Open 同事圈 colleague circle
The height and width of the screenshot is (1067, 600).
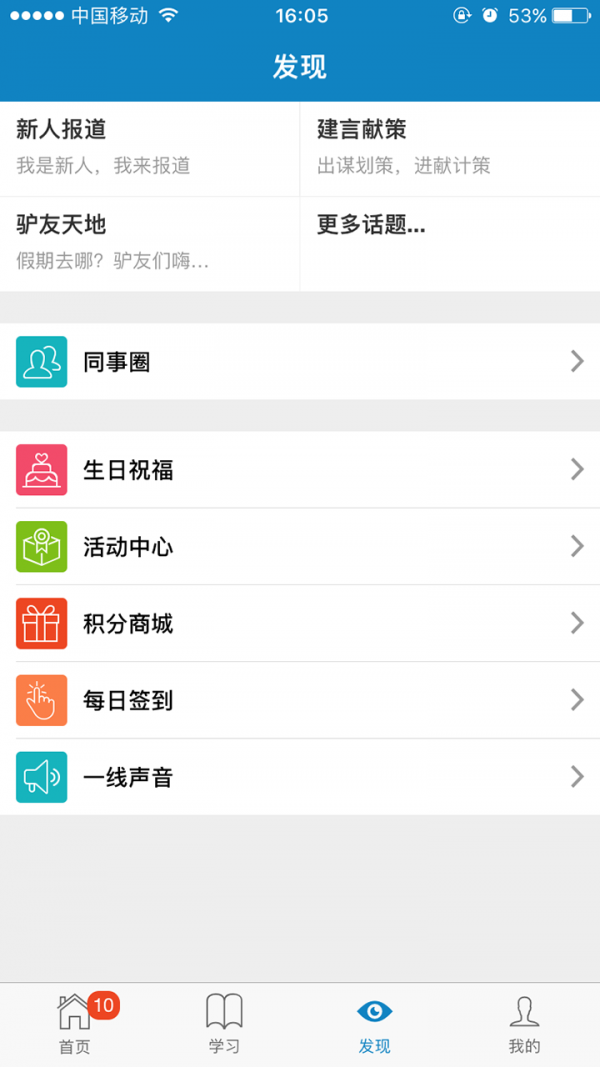point(300,362)
